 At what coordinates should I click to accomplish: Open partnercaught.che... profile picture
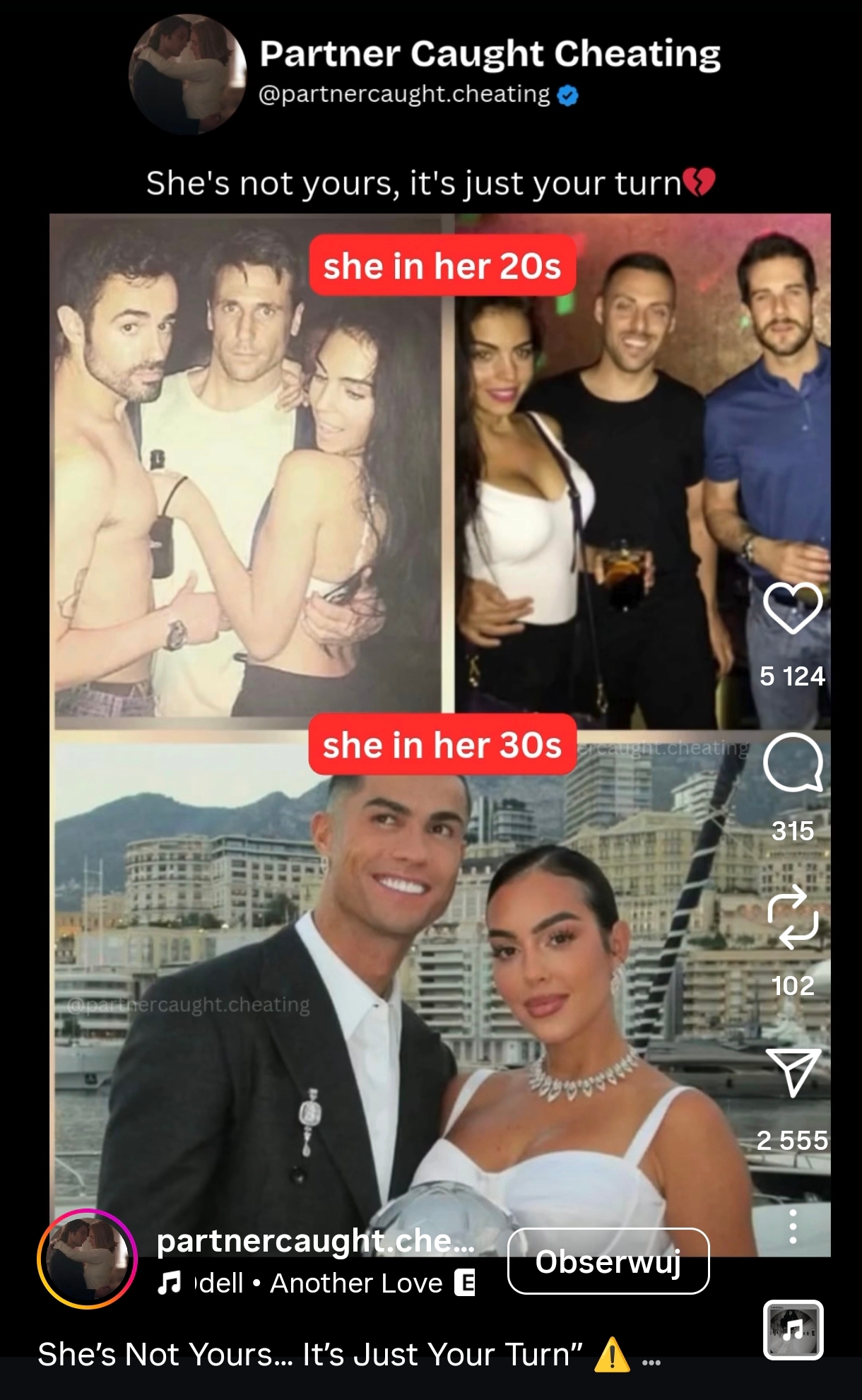coord(88,1259)
